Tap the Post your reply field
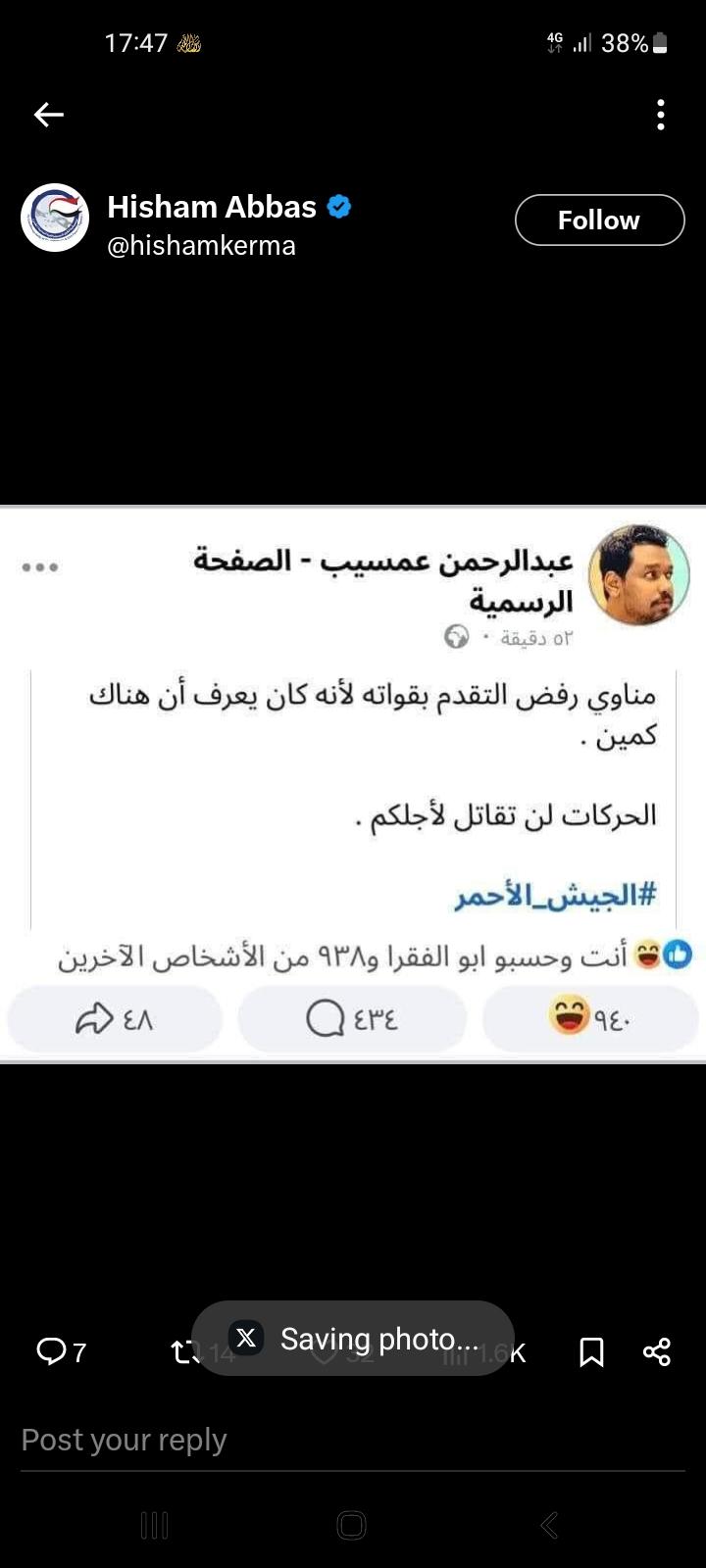Screen dimensions: 706x1568 294,1440
